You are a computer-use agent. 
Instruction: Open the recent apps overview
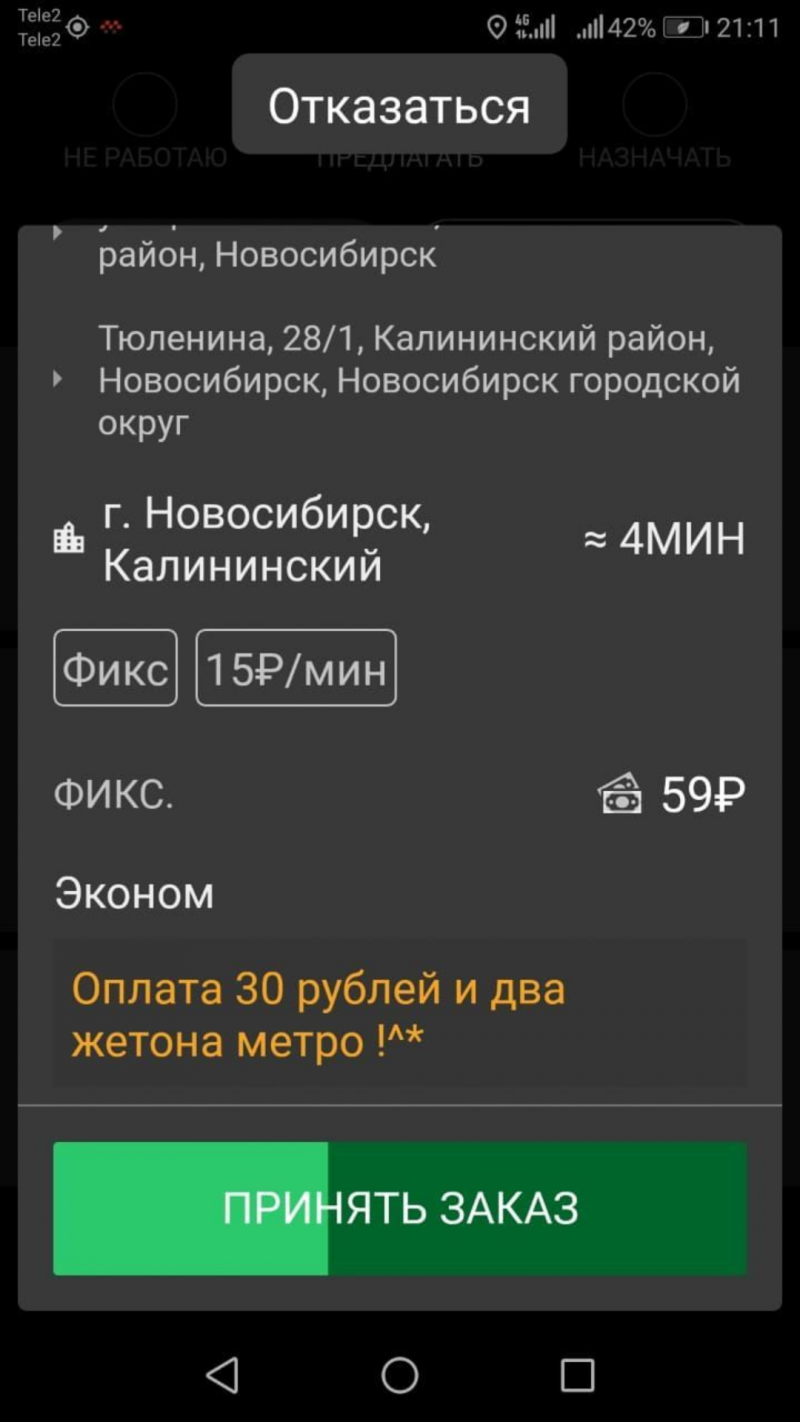[577, 1375]
